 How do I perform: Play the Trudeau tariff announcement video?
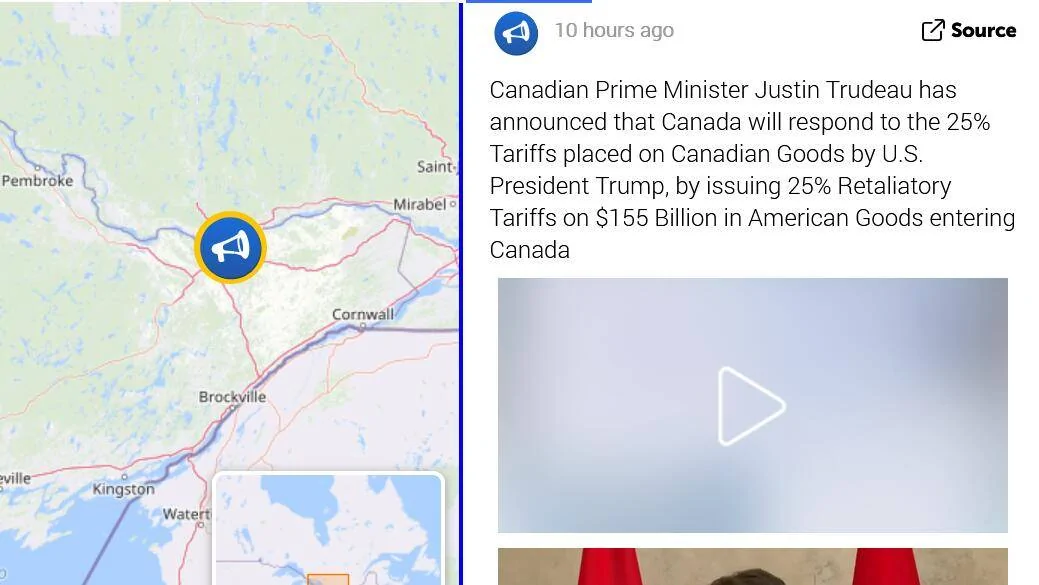(x=752, y=405)
